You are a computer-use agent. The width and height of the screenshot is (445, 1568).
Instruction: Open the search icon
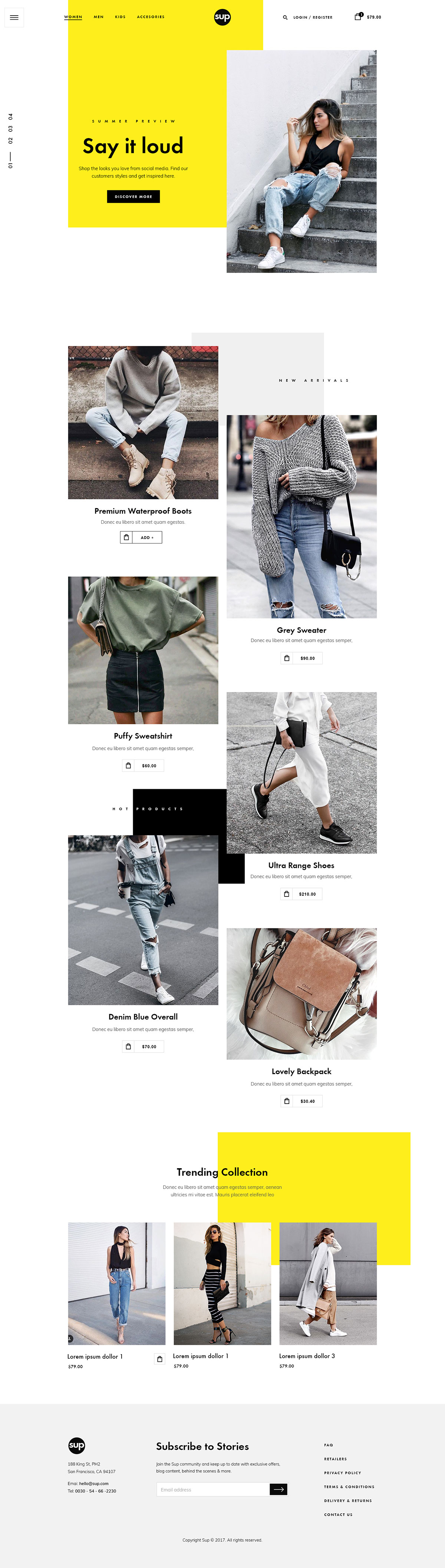[285, 18]
